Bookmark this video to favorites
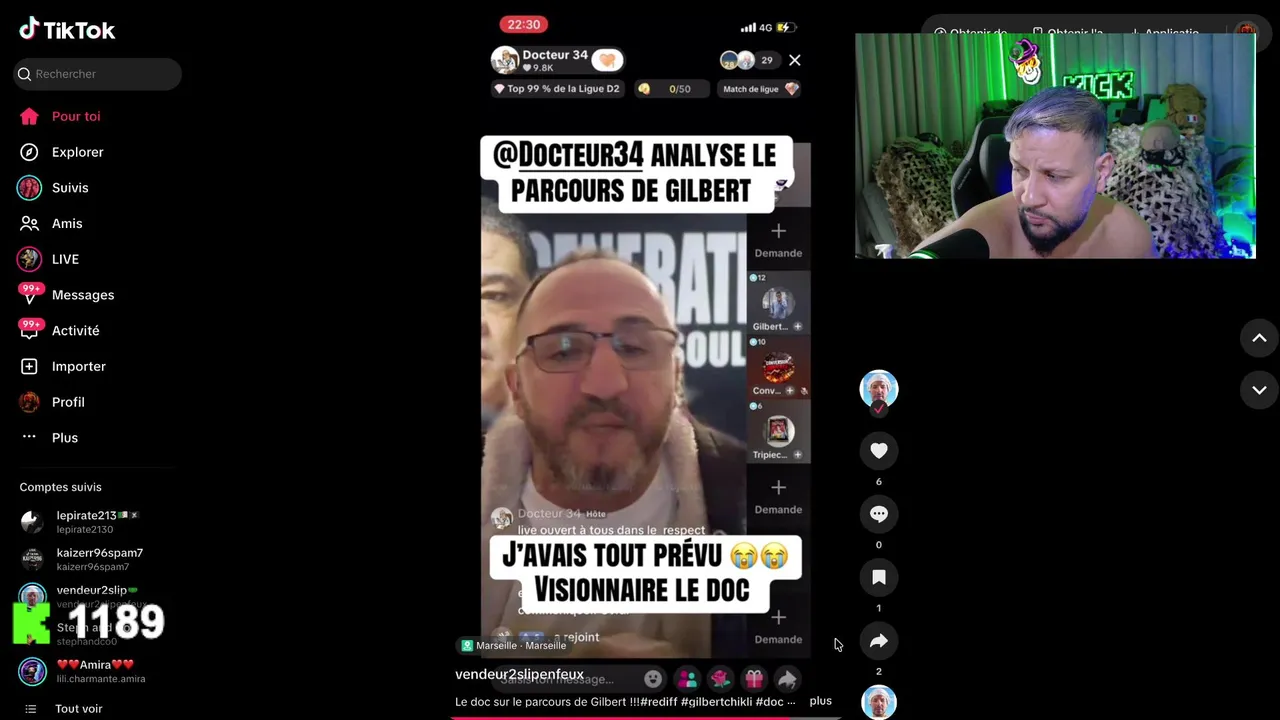 pyautogui.click(x=879, y=577)
